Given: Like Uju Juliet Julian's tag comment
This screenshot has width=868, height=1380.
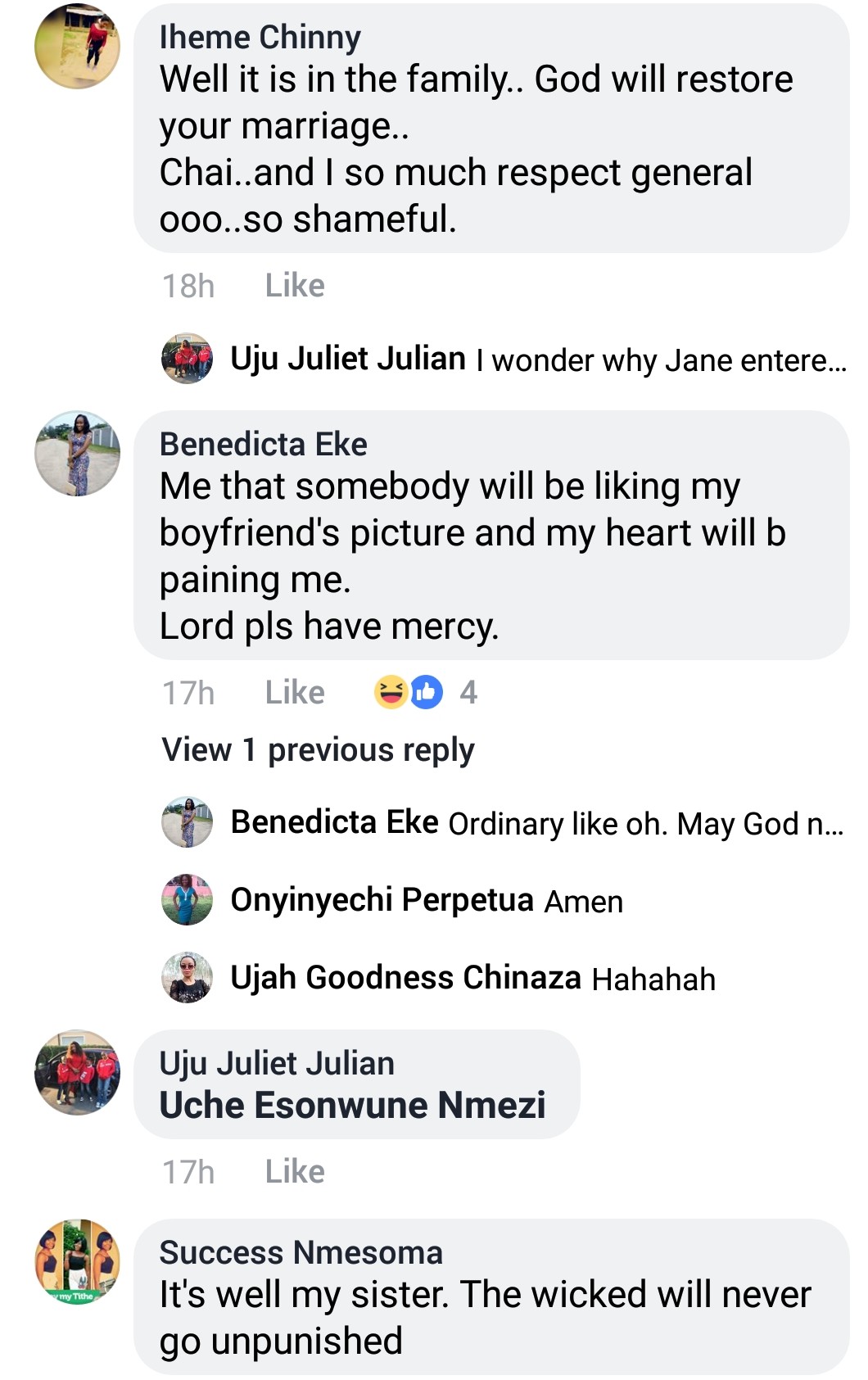Looking at the screenshot, I should click(295, 1172).
